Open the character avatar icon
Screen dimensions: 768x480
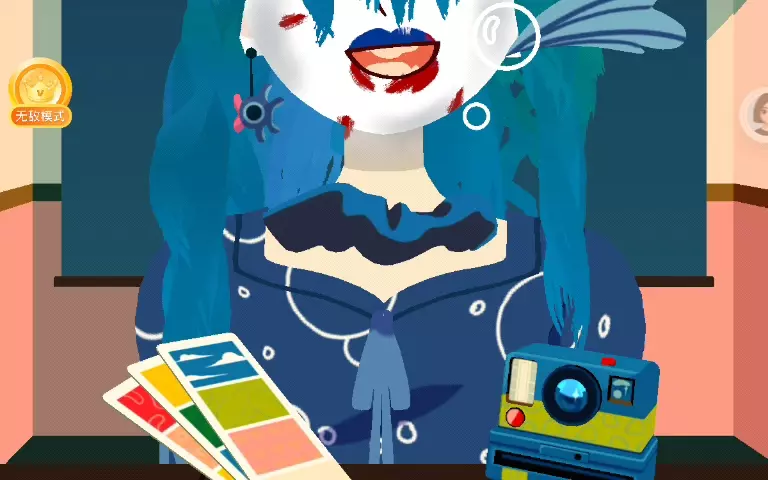pos(757,114)
